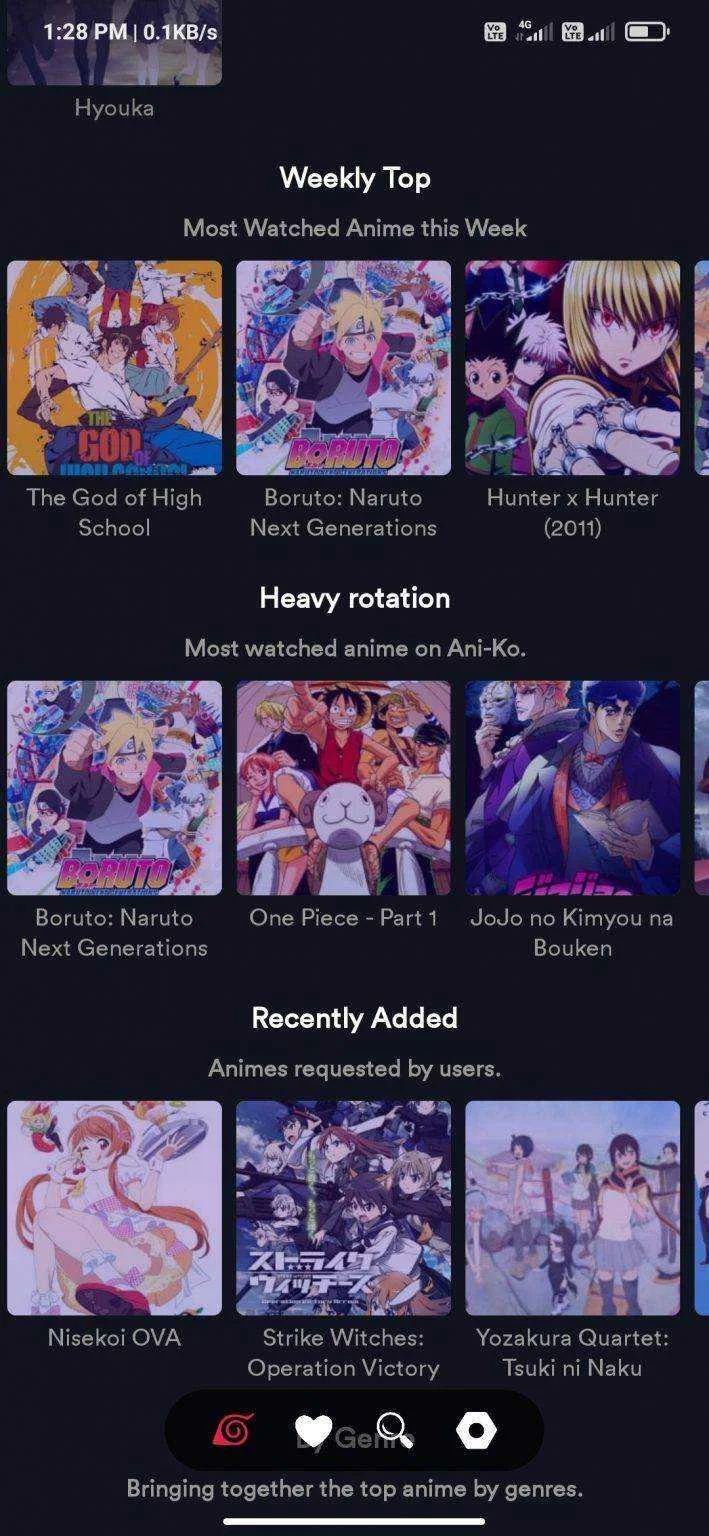709x1536 pixels.
Task: Open the settings hexagon tab
Action: (476, 1431)
